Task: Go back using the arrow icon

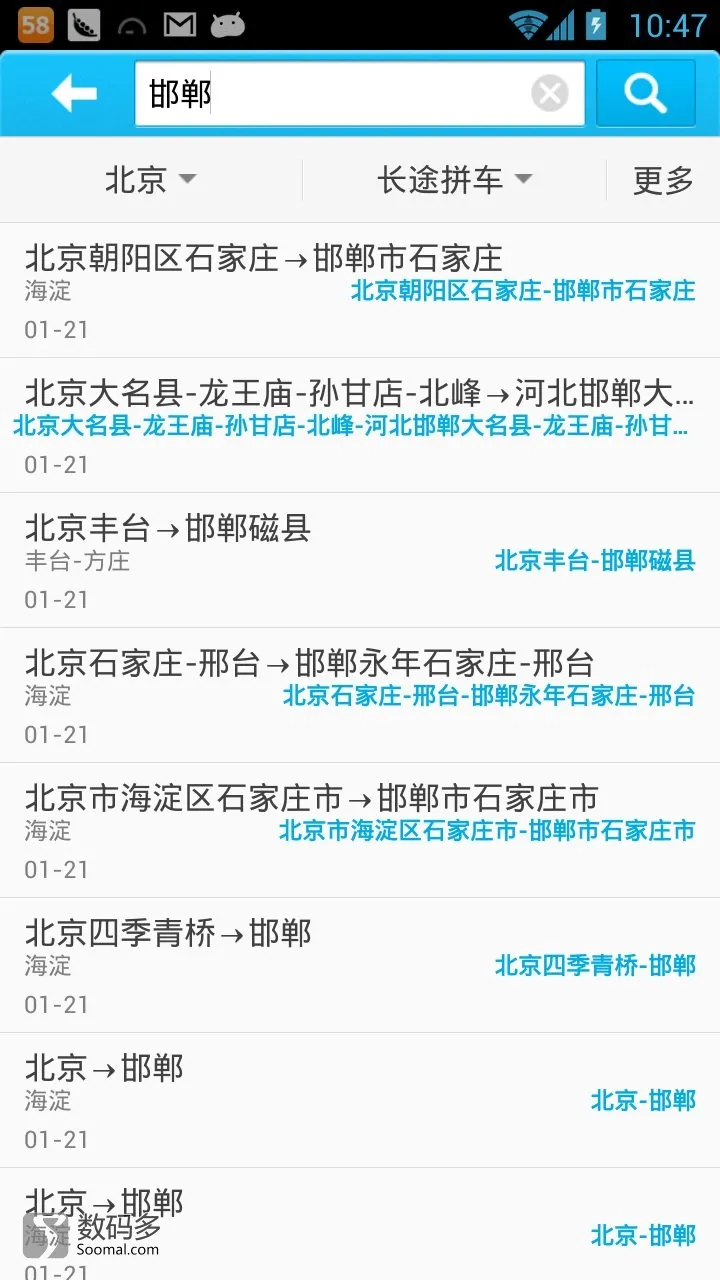Action: [74, 94]
